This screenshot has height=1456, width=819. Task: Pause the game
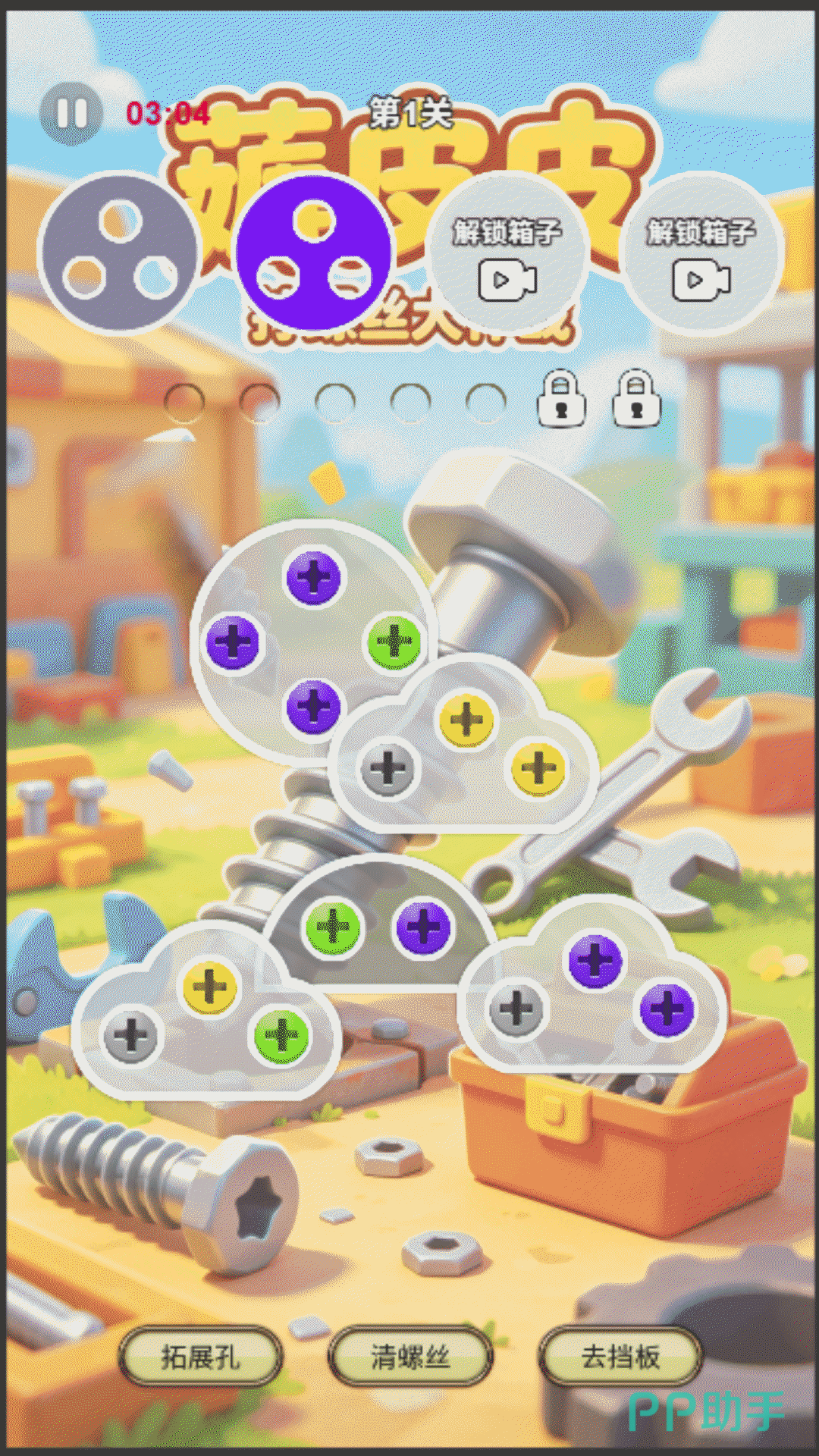pos(71,114)
